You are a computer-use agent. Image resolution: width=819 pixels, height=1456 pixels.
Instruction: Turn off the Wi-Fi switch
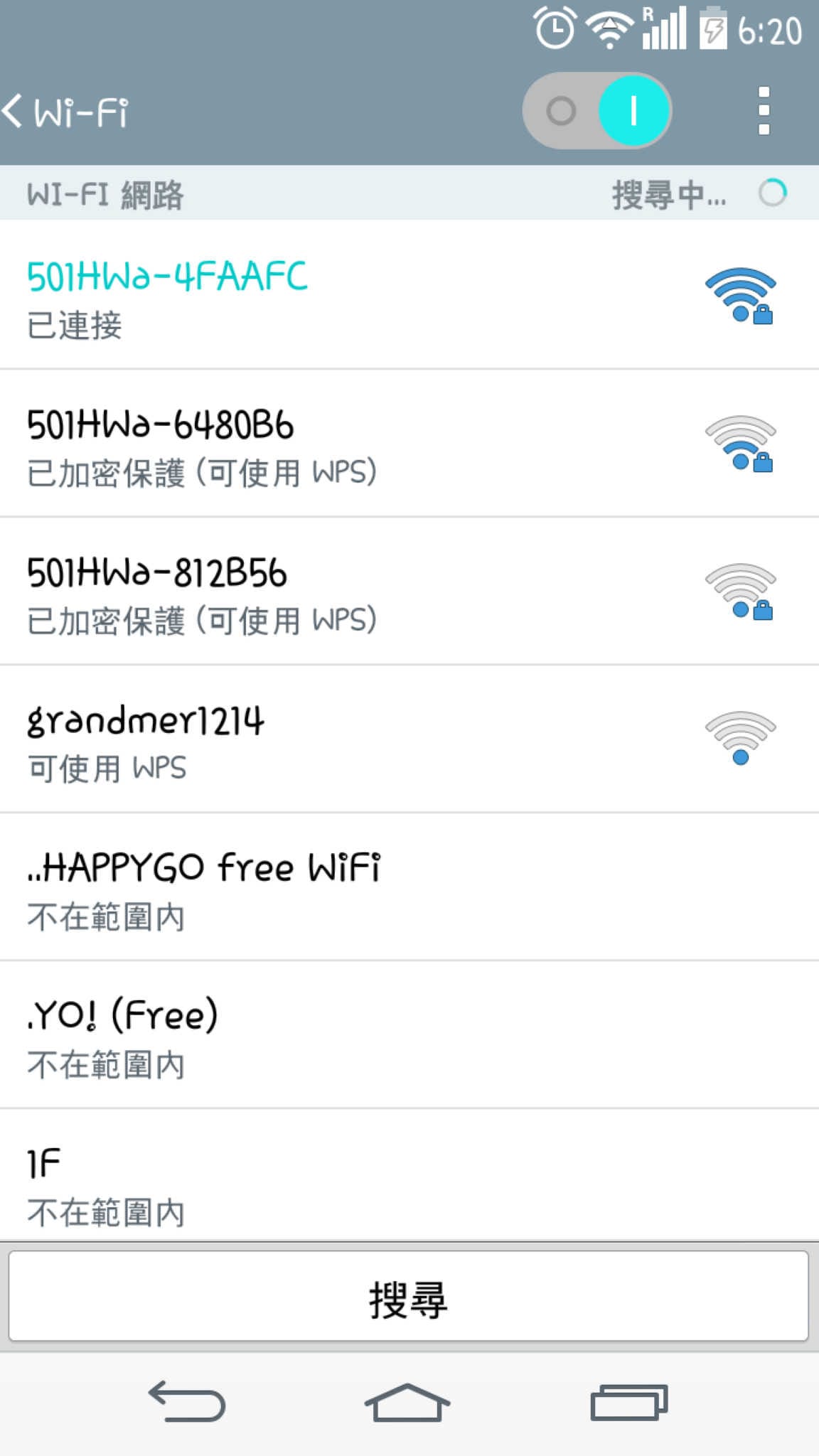597,111
